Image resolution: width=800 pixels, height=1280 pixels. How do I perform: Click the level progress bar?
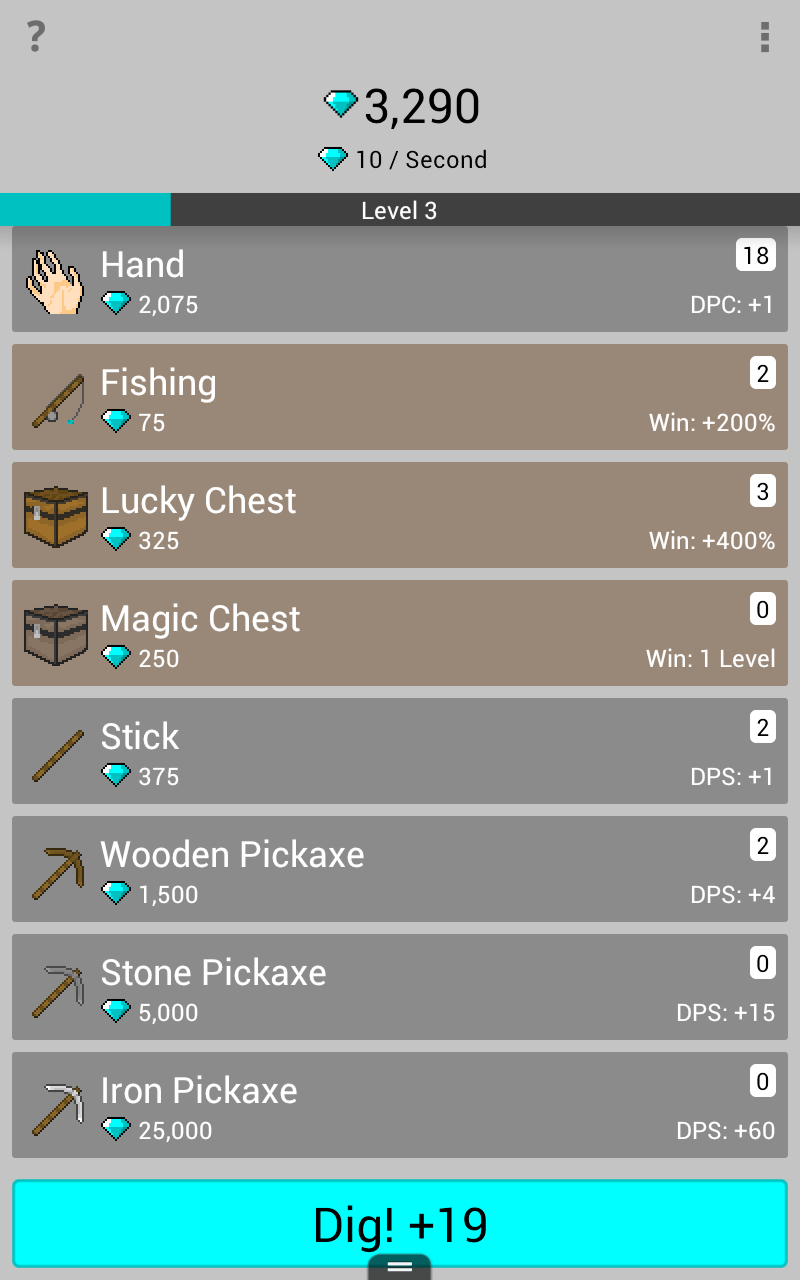tap(85, 210)
